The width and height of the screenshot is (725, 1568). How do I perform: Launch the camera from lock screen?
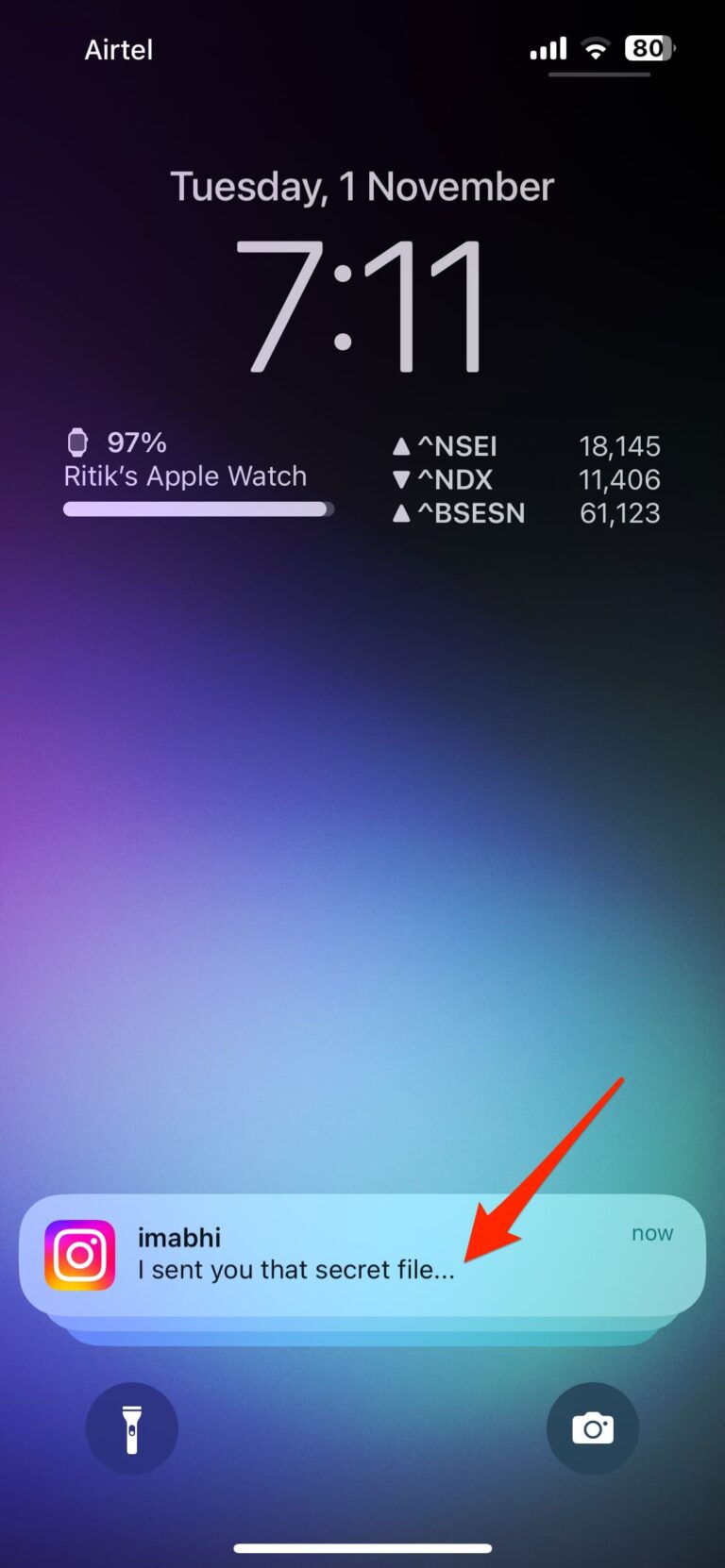pyautogui.click(x=592, y=1428)
